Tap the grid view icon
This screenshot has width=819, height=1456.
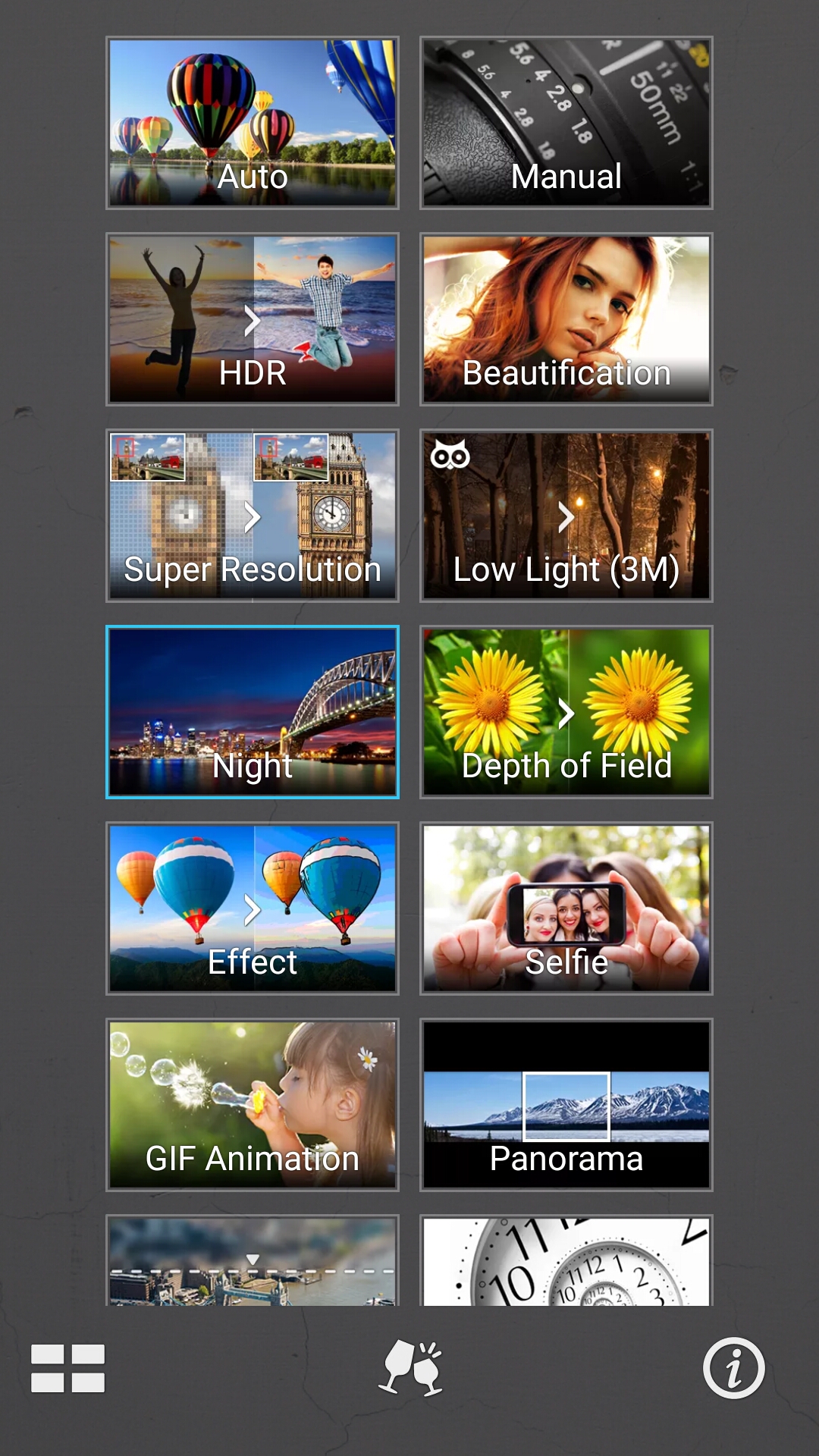pyautogui.click(x=67, y=1368)
